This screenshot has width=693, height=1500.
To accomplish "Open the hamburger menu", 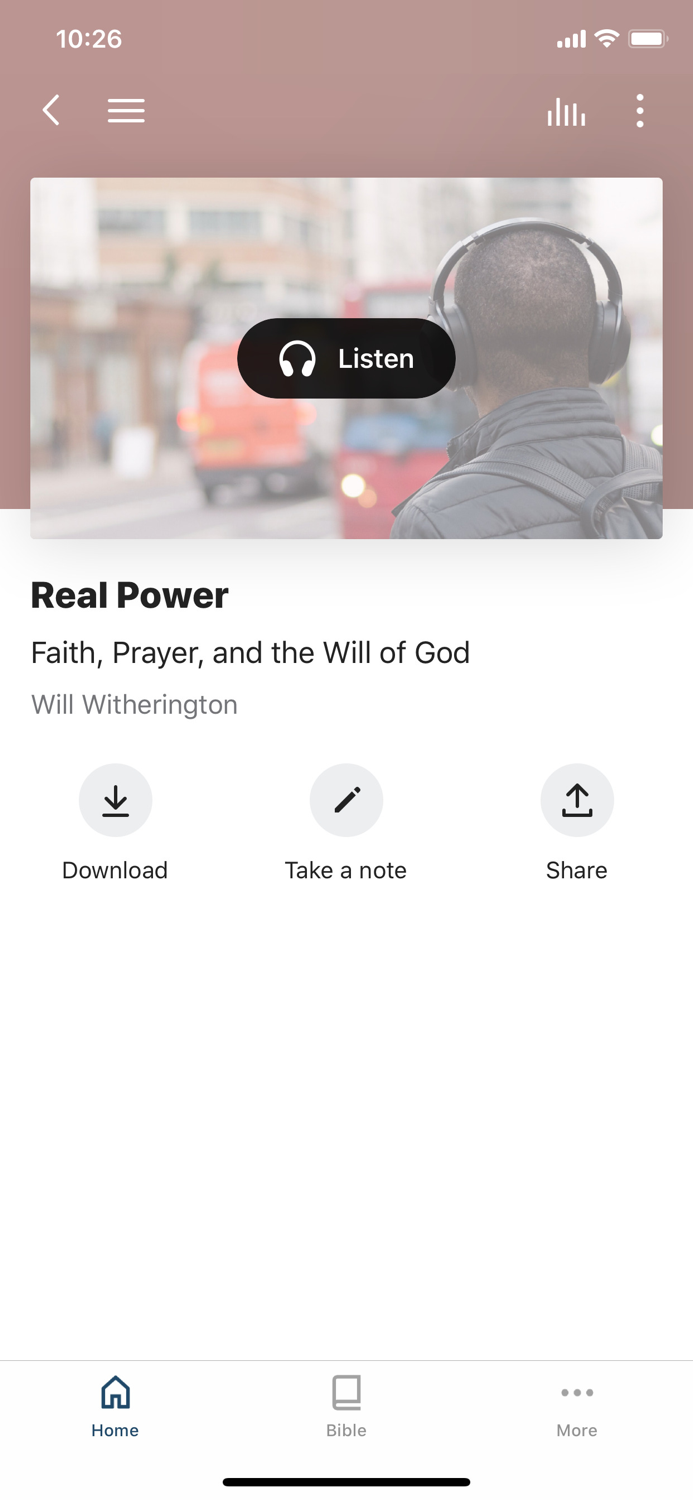I will point(126,110).
